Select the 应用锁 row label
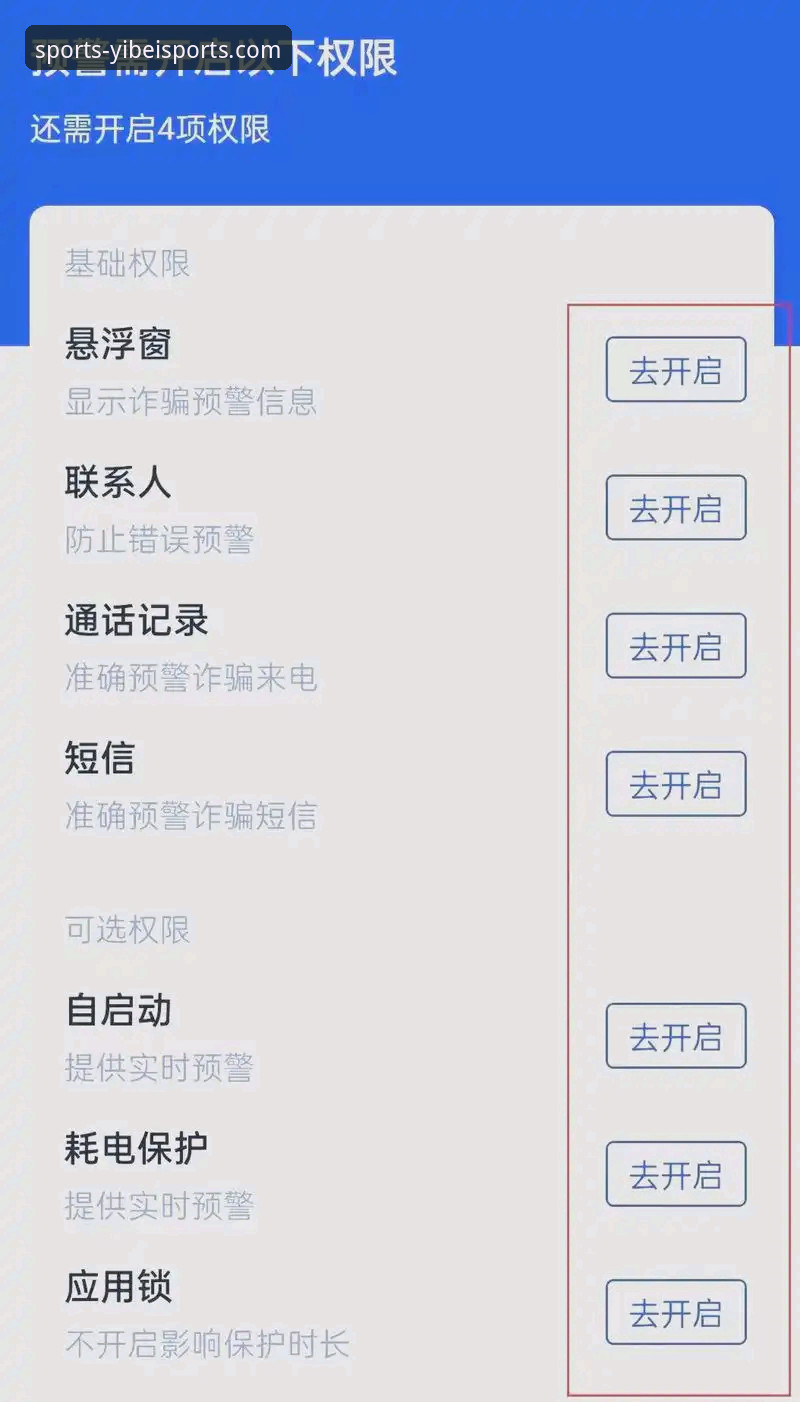The height and width of the screenshot is (1402, 800). click(119, 1287)
